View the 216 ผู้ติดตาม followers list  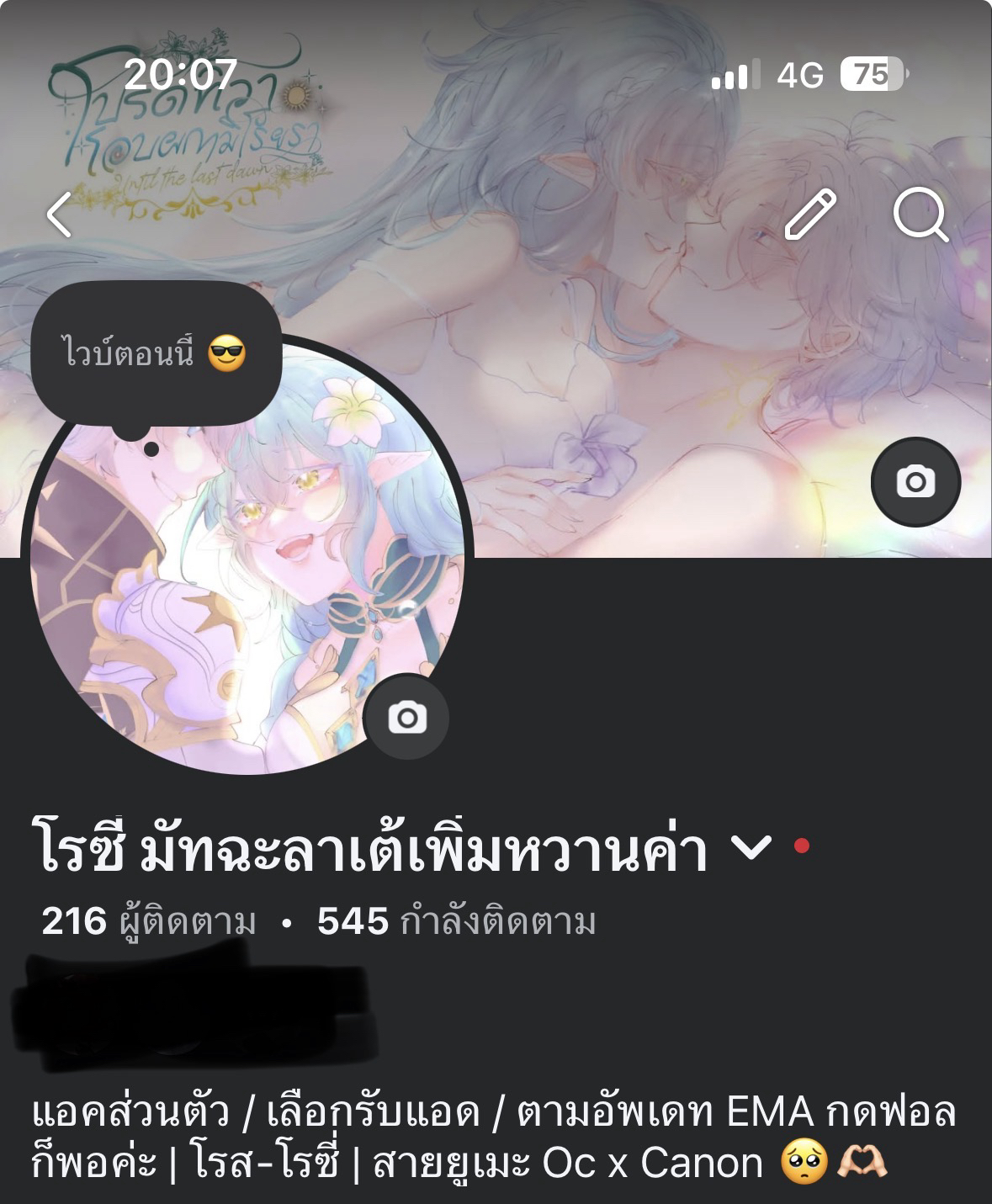149,922
